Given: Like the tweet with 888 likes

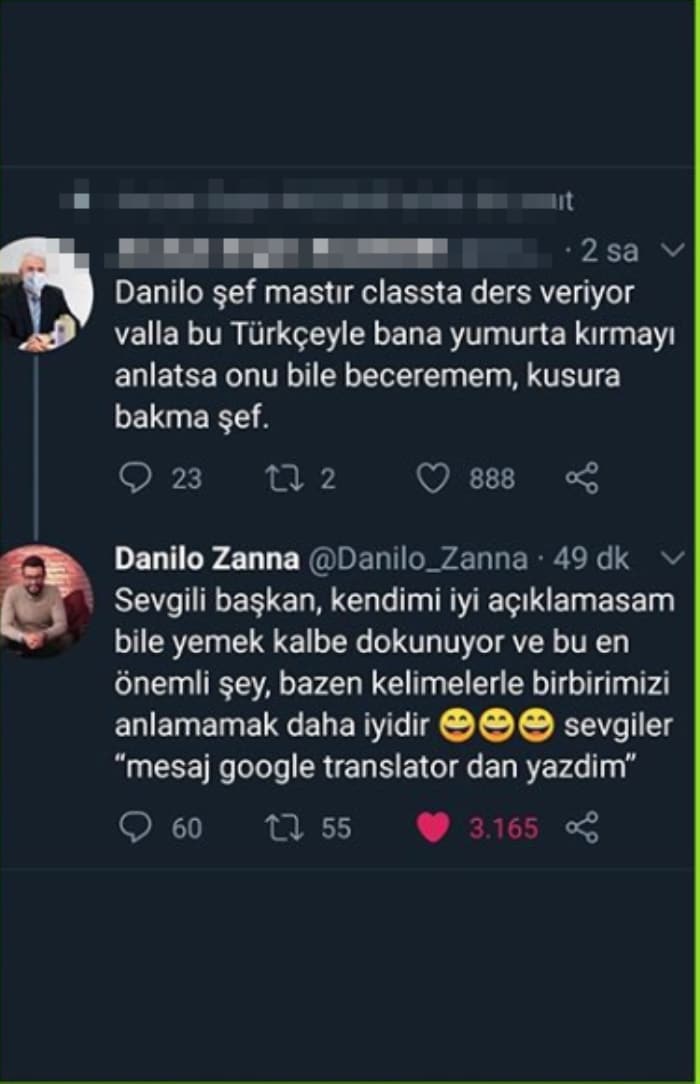Looking at the screenshot, I should [433, 479].
